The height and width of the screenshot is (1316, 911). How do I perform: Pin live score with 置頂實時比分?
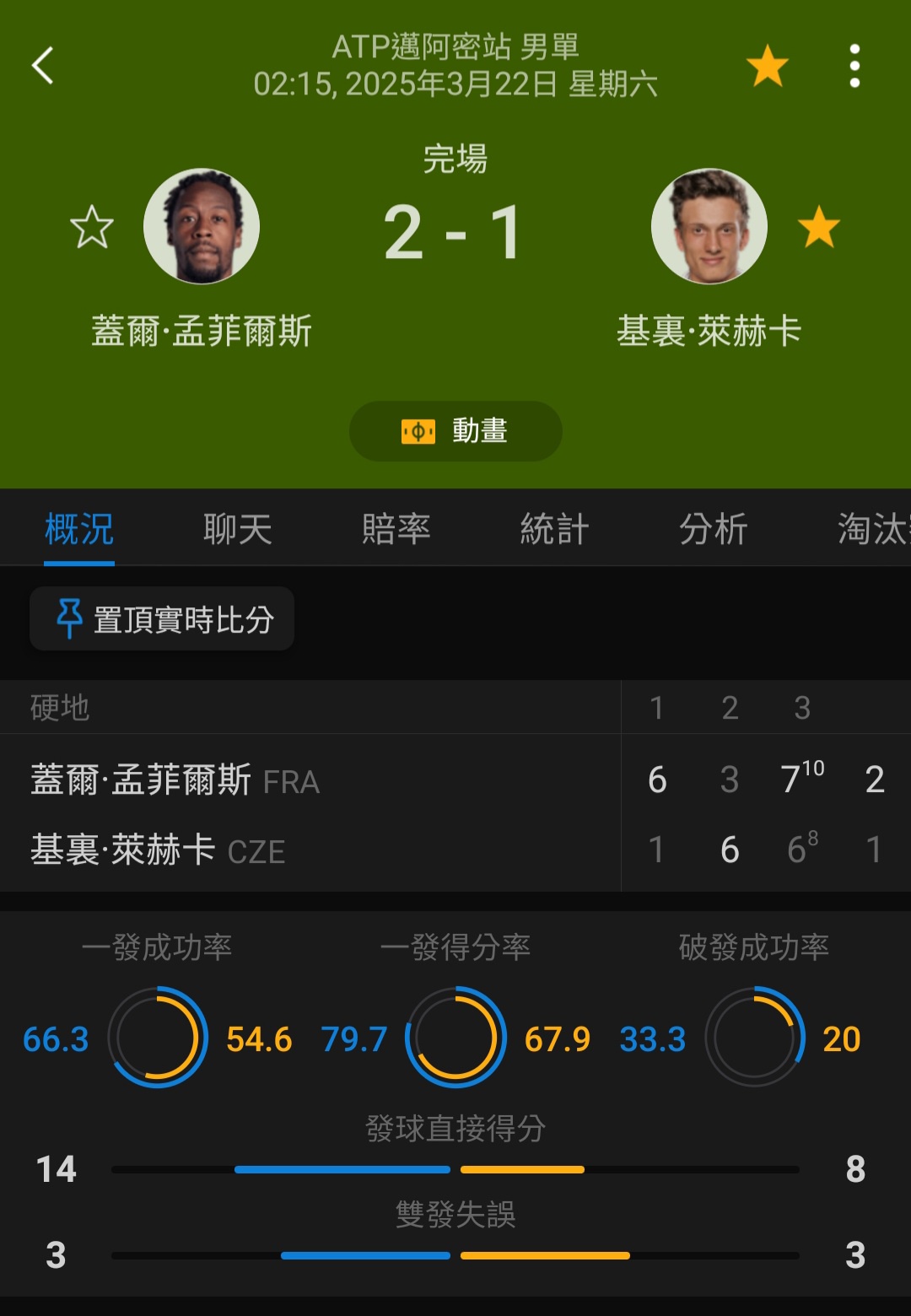tap(163, 619)
